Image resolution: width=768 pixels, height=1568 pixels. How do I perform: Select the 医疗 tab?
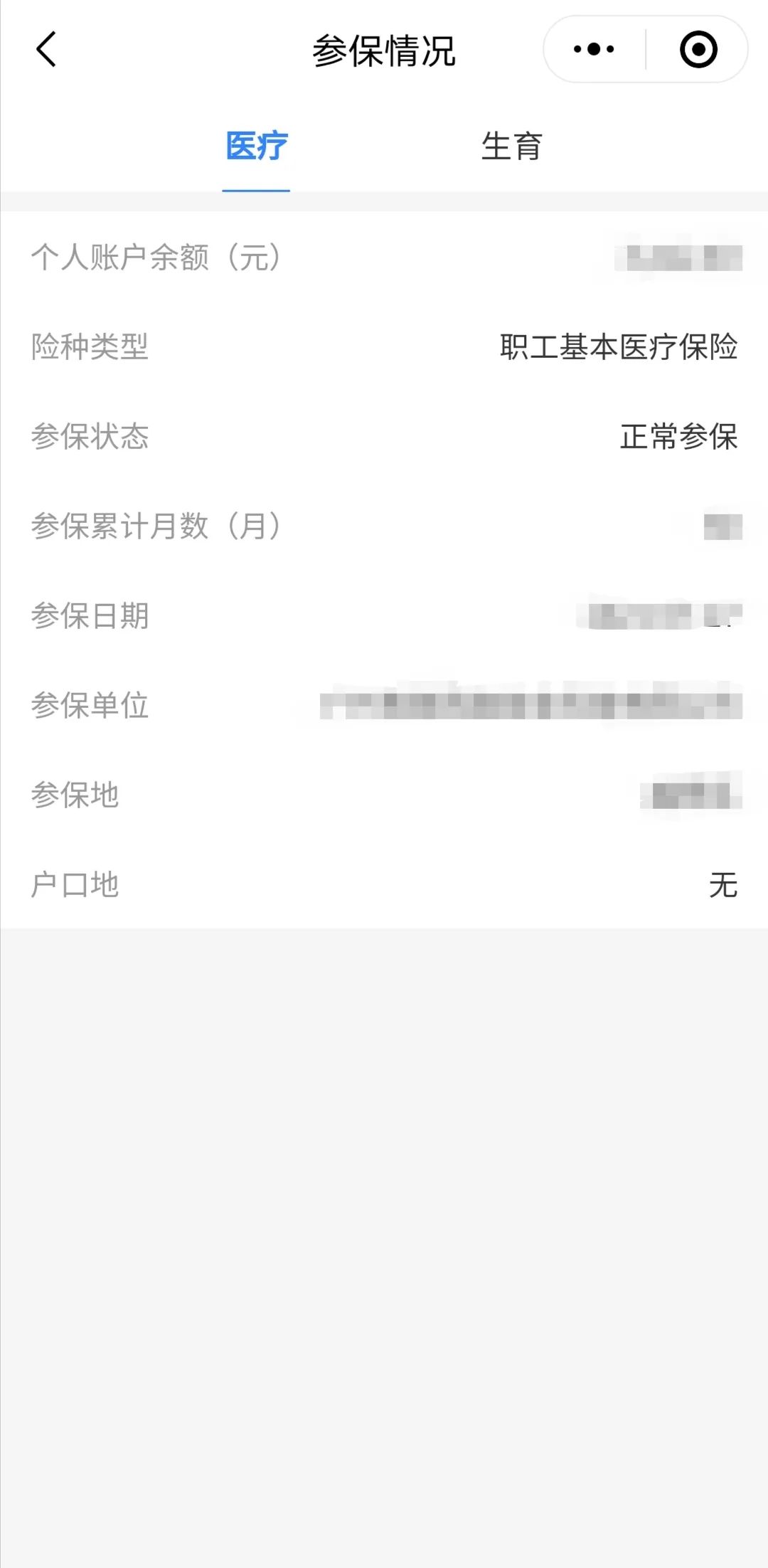256,147
